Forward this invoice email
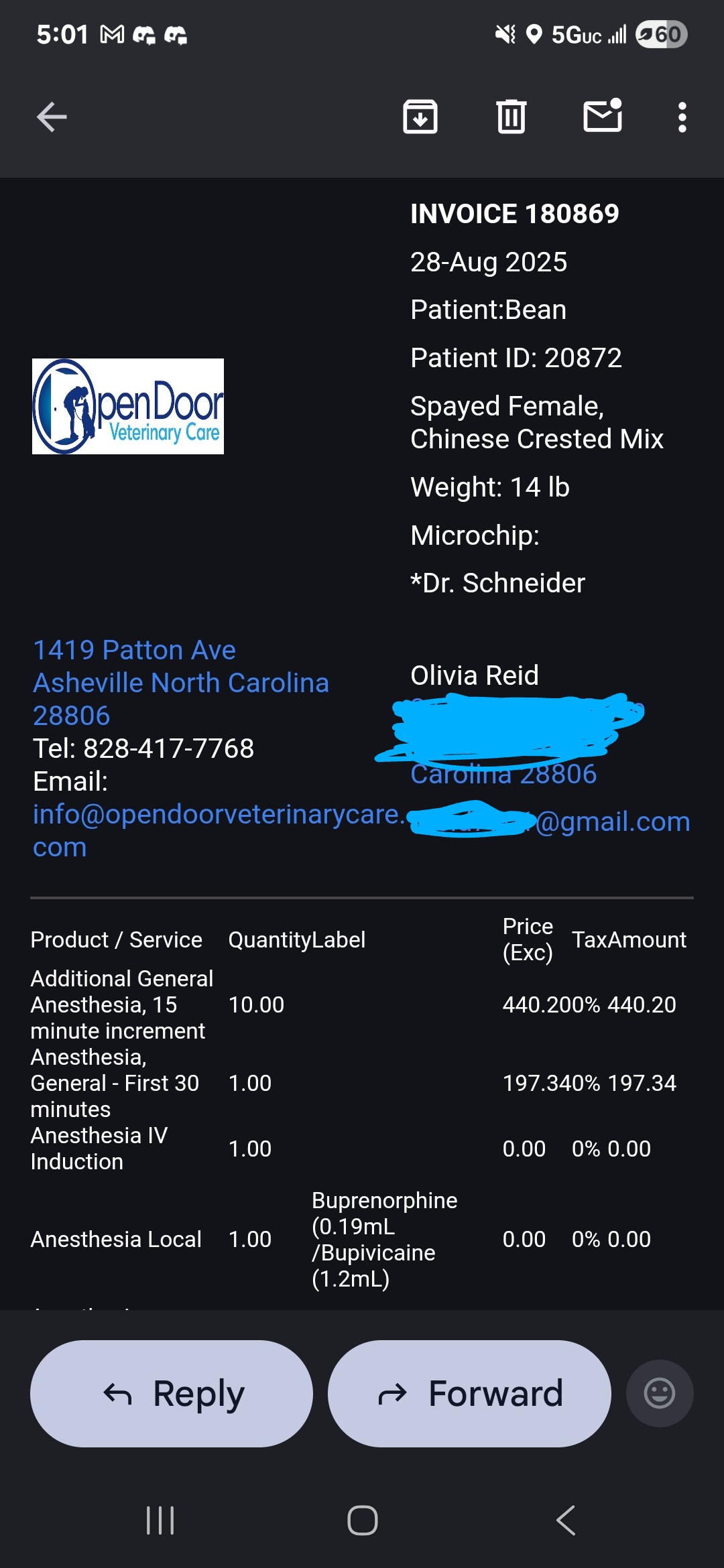This screenshot has height=1568, width=724. tap(469, 1394)
